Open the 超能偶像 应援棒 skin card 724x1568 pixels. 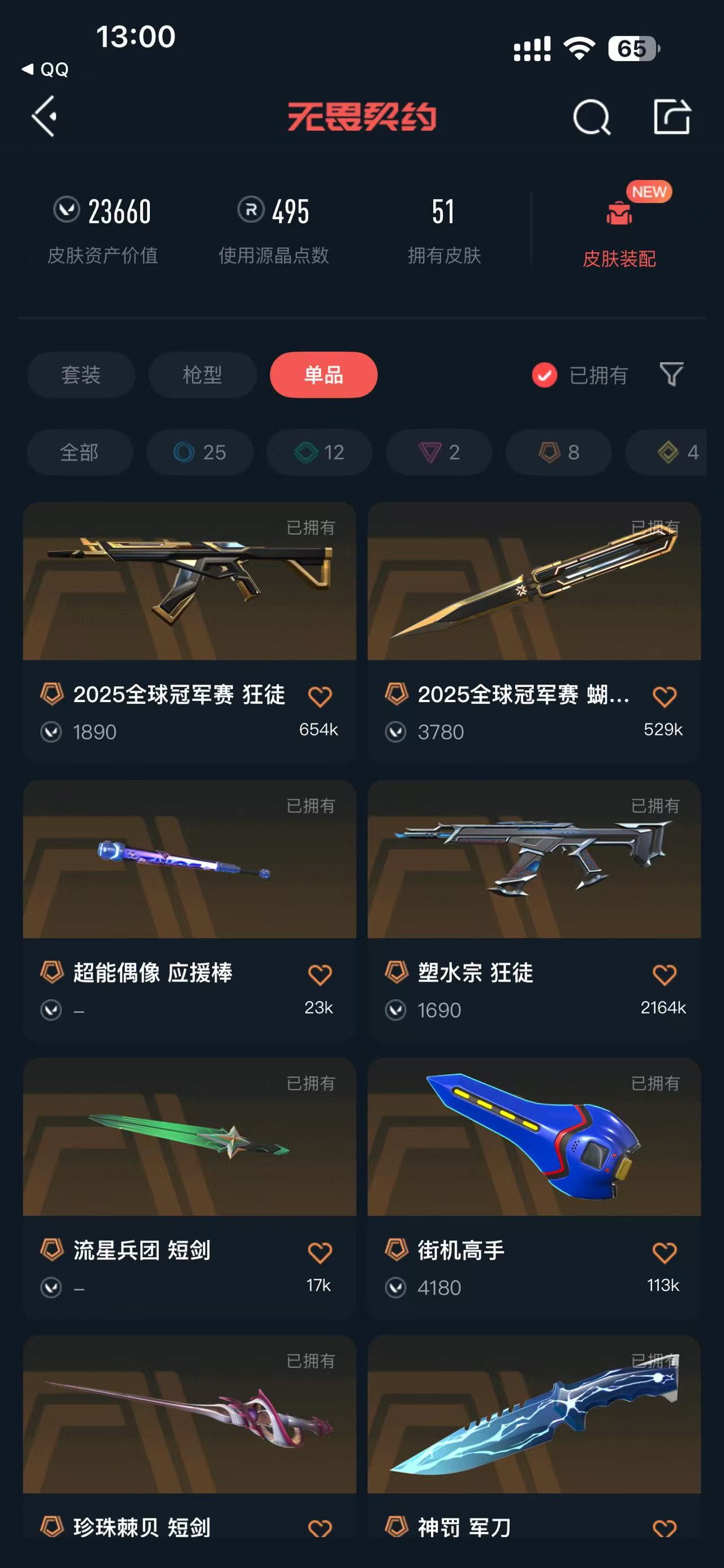pos(189,860)
